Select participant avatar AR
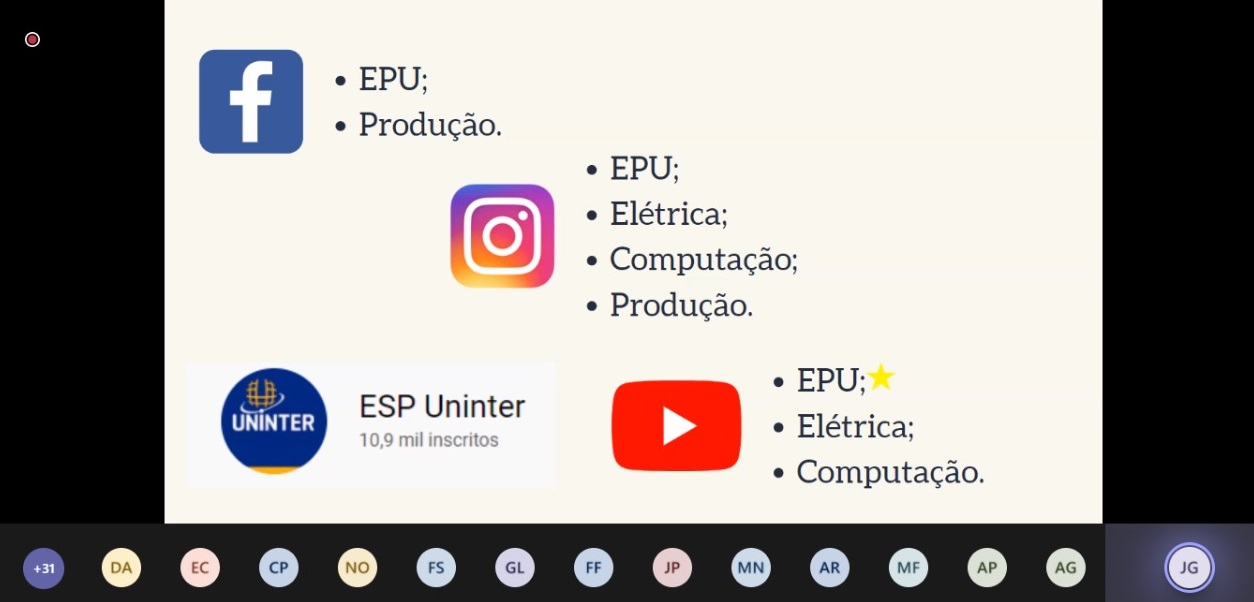 (x=829, y=568)
